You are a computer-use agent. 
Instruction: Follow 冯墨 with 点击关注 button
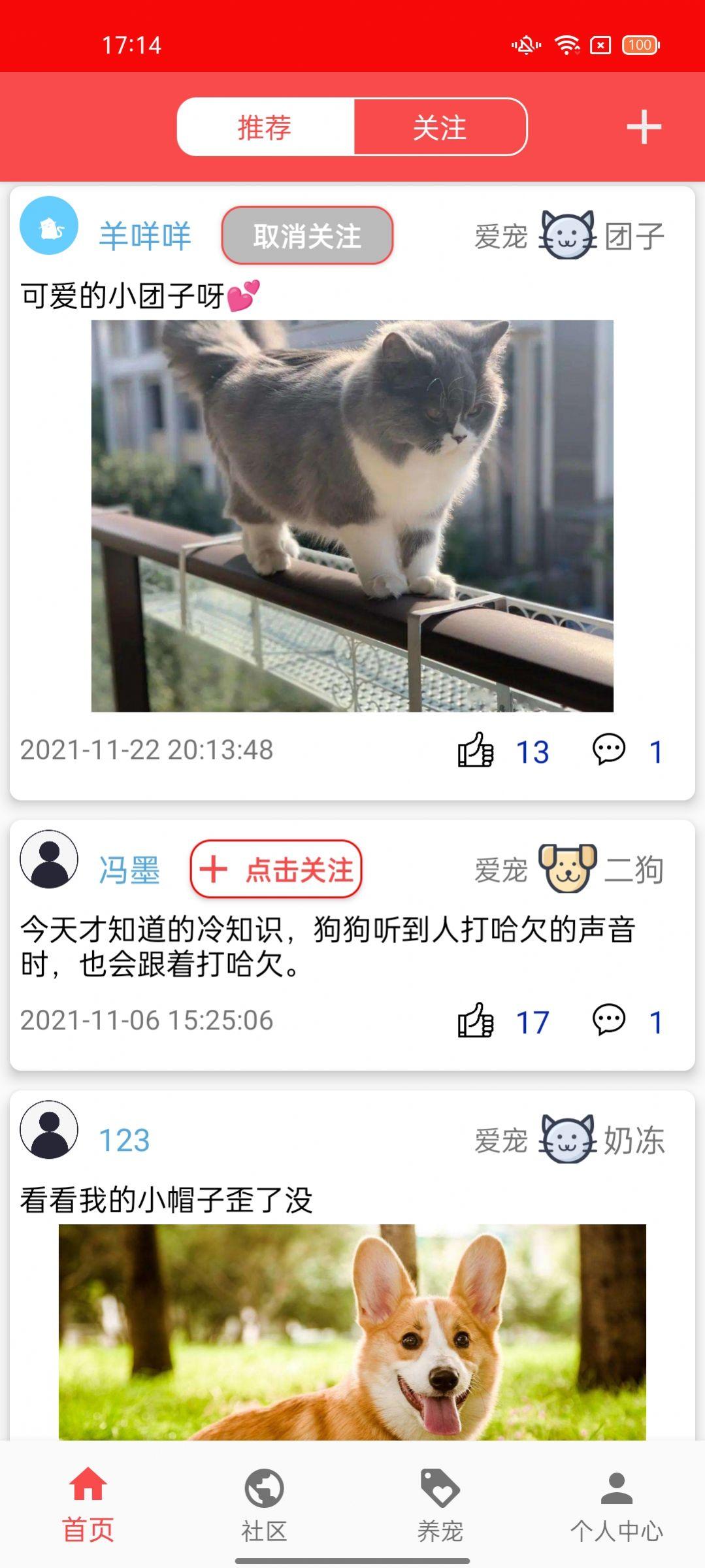coord(276,870)
